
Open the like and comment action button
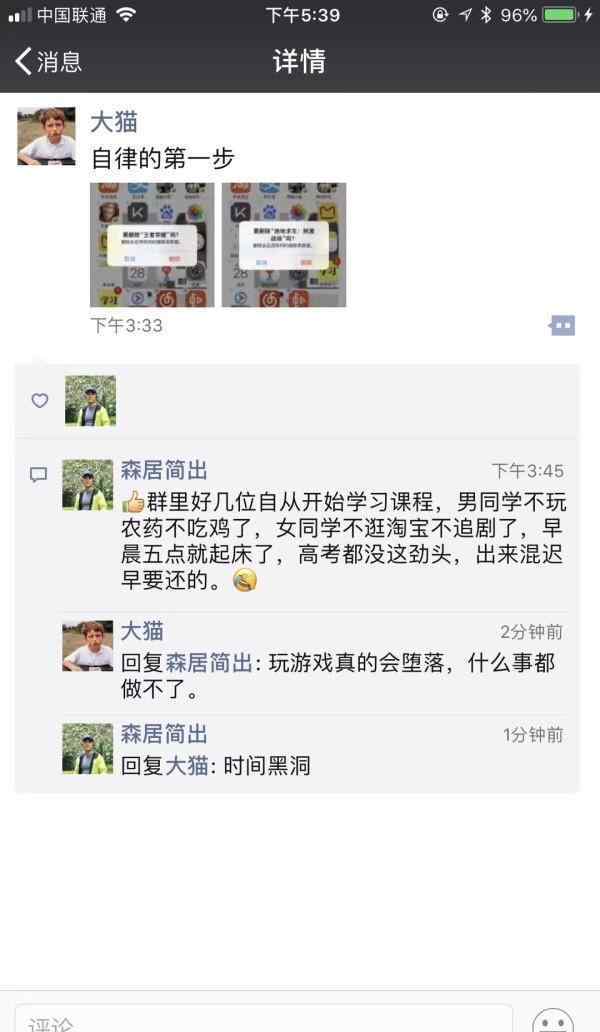point(562,325)
